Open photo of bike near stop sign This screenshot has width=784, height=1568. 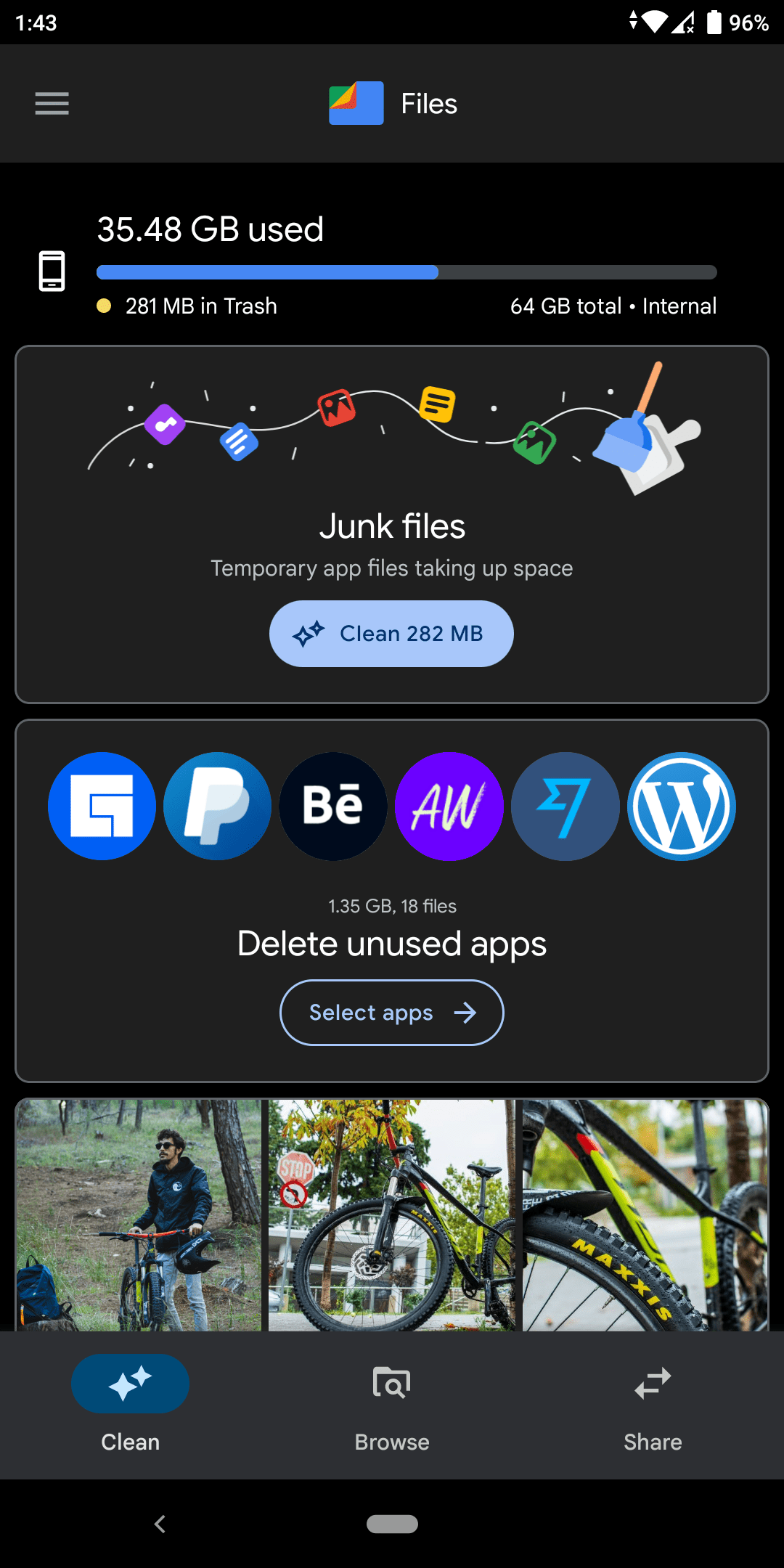pyautogui.click(x=391, y=1214)
